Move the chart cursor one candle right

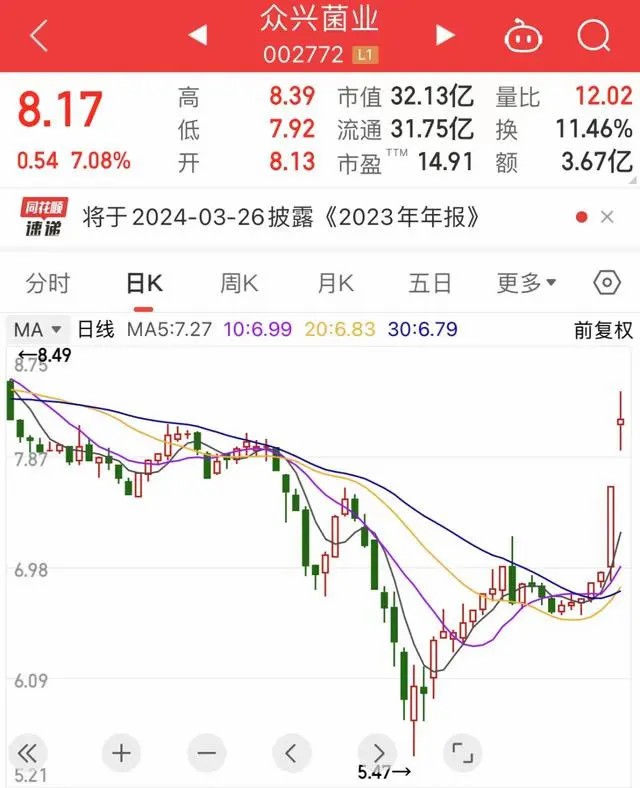coord(378,752)
